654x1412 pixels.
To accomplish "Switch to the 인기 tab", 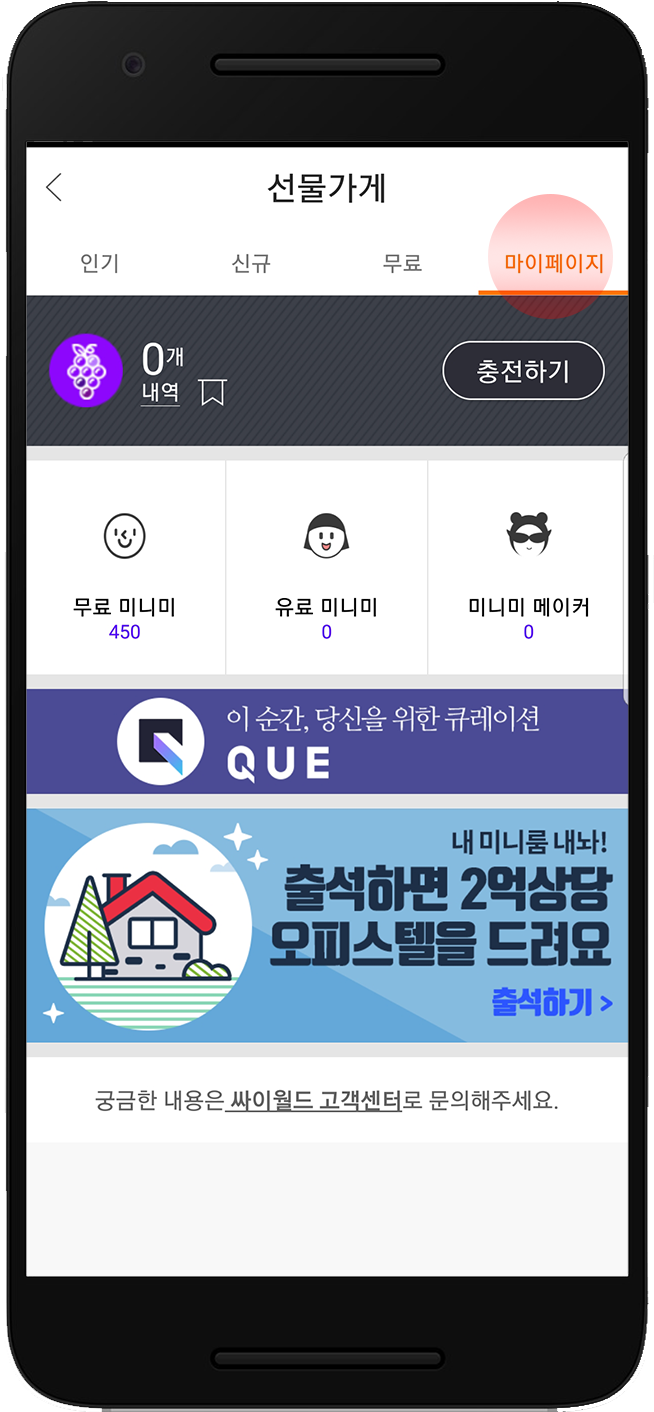I will point(100,263).
